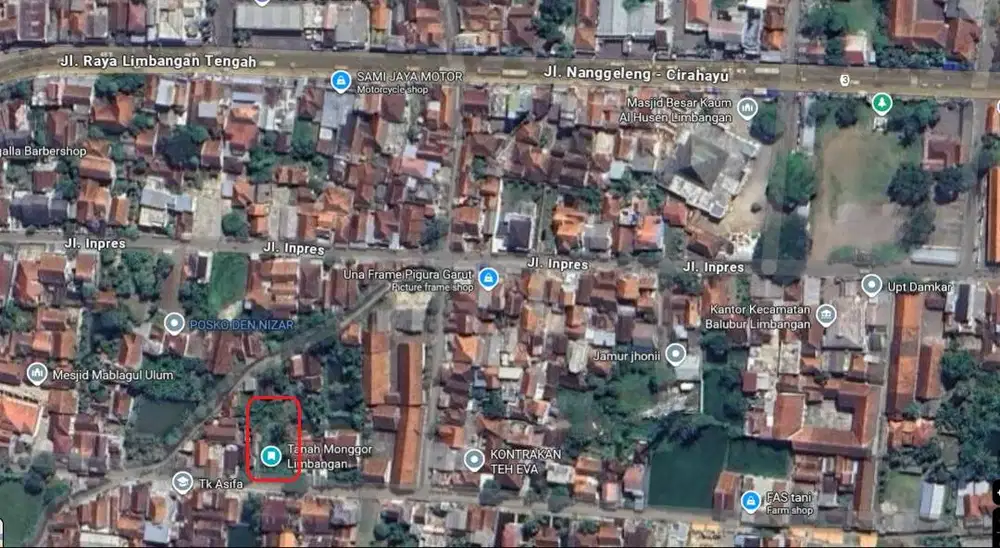Open the Tanah Monggor Limbangan pin

tap(269, 457)
